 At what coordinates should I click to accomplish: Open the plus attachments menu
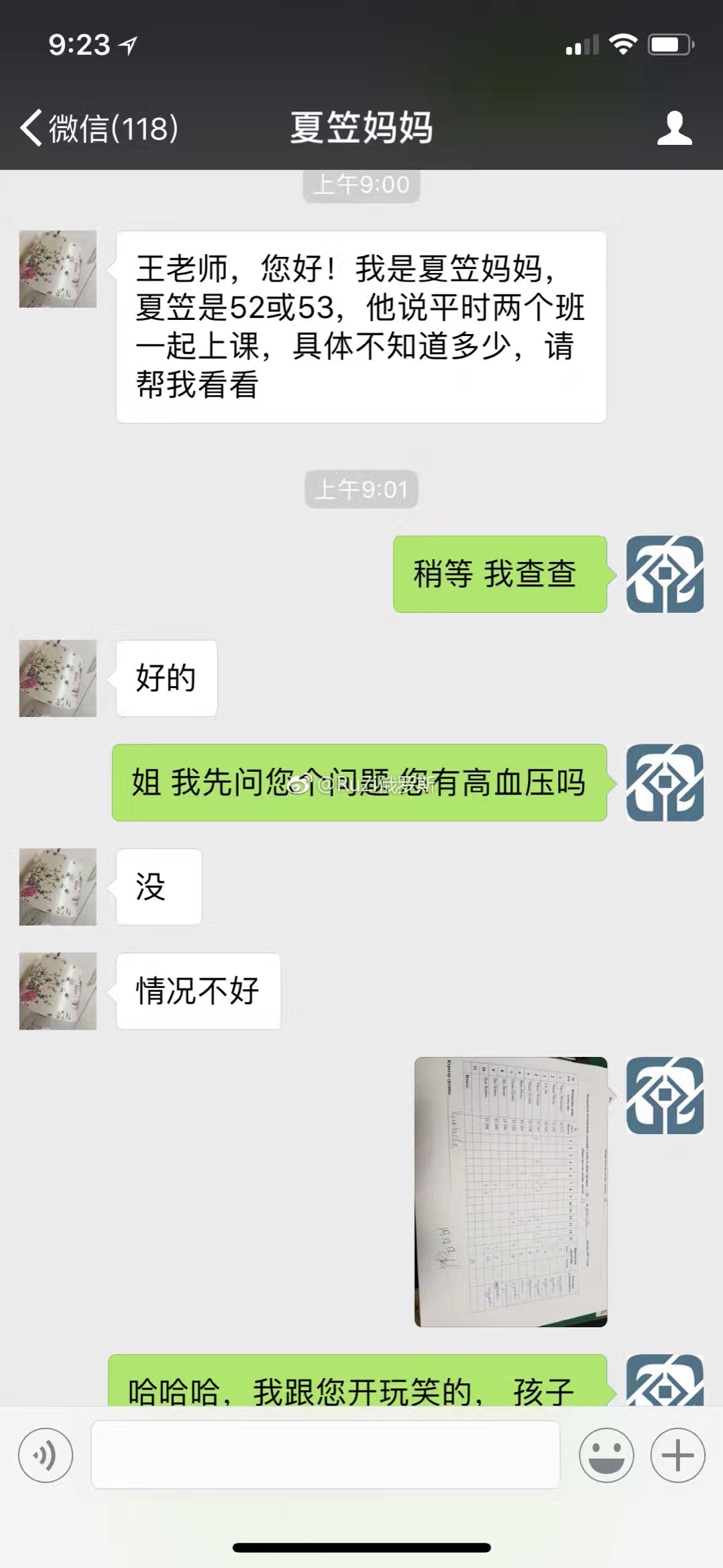coord(677,1455)
